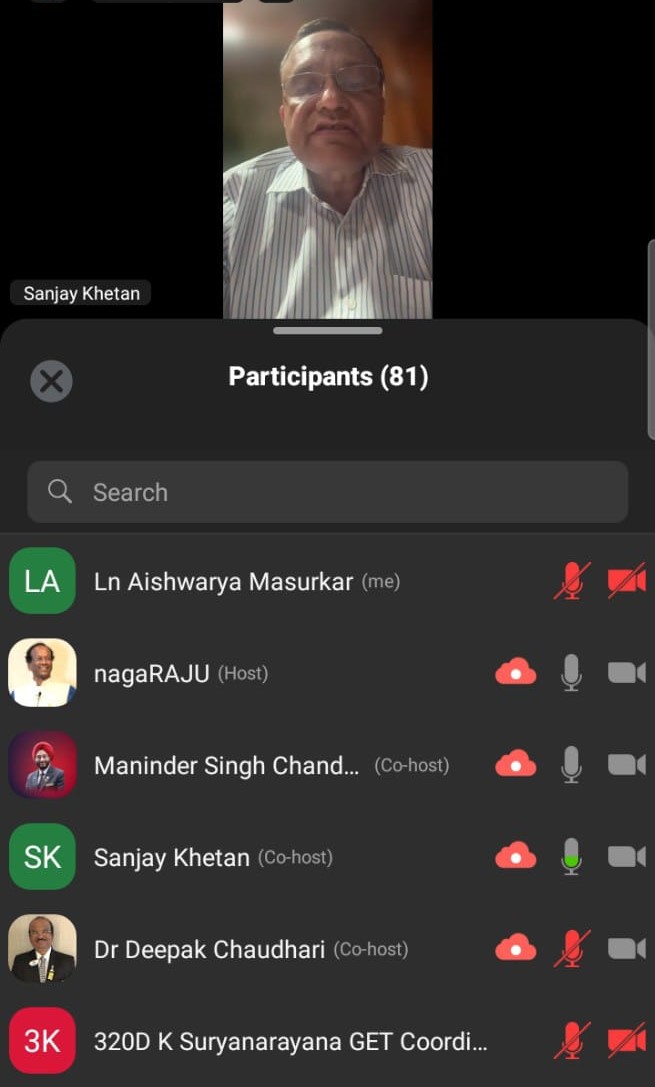655x1087 pixels.
Task: Unmute my microphone in Aishwarya's row
Action: tap(571, 581)
